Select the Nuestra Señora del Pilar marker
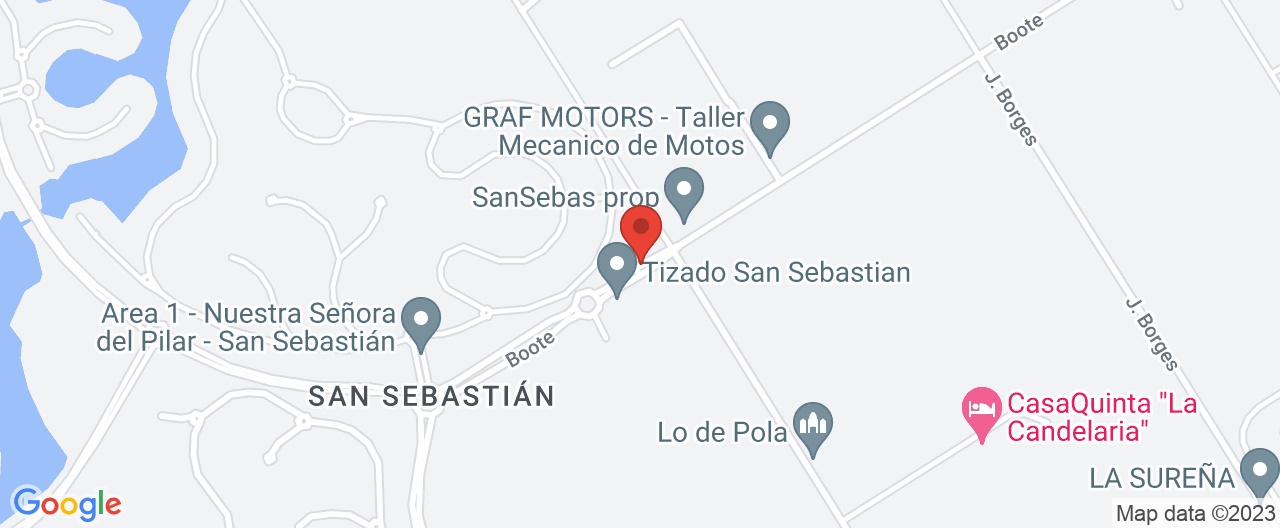Screen dimensions: 1280x528 (x=421, y=321)
